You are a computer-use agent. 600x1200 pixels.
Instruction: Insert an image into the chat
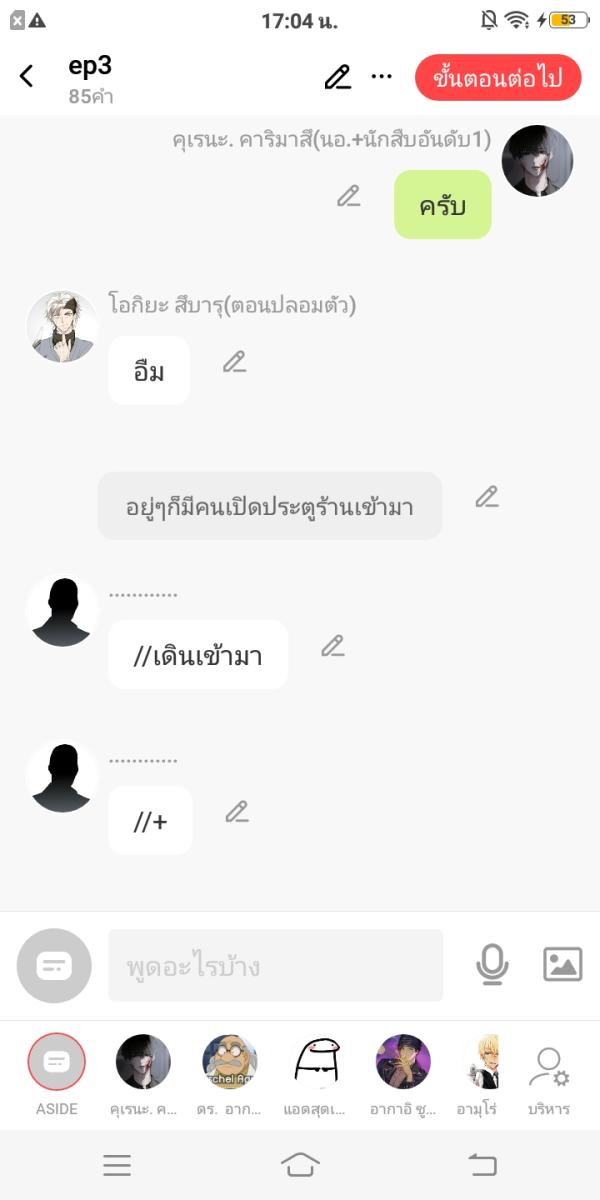[x=562, y=965]
